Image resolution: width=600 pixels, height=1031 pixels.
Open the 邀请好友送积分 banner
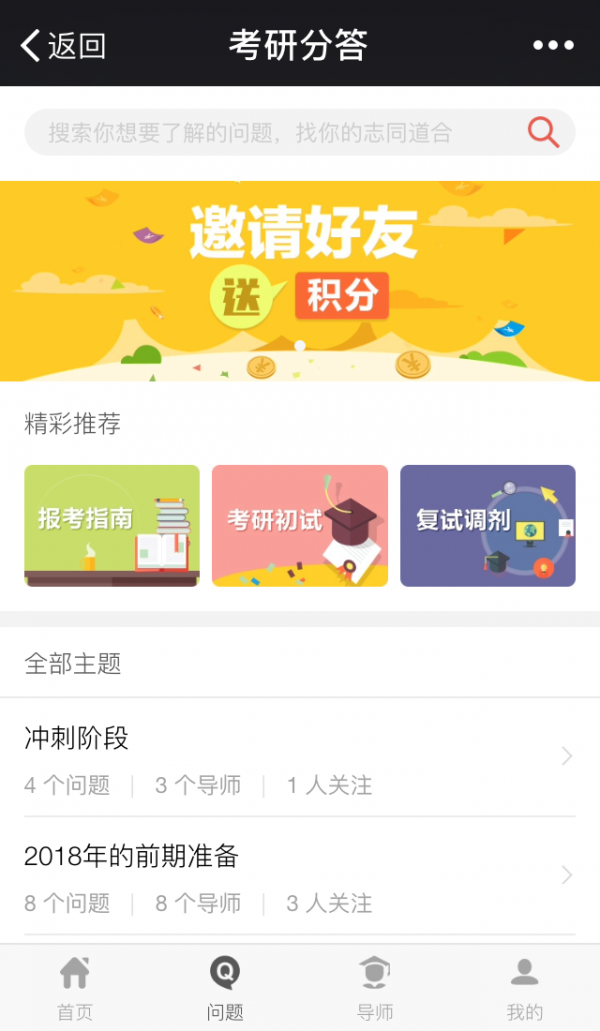300,280
